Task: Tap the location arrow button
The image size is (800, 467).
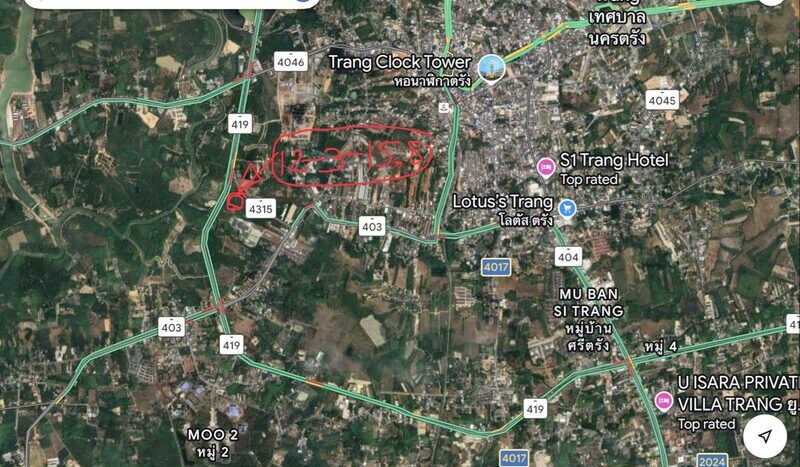Action: pos(765,436)
